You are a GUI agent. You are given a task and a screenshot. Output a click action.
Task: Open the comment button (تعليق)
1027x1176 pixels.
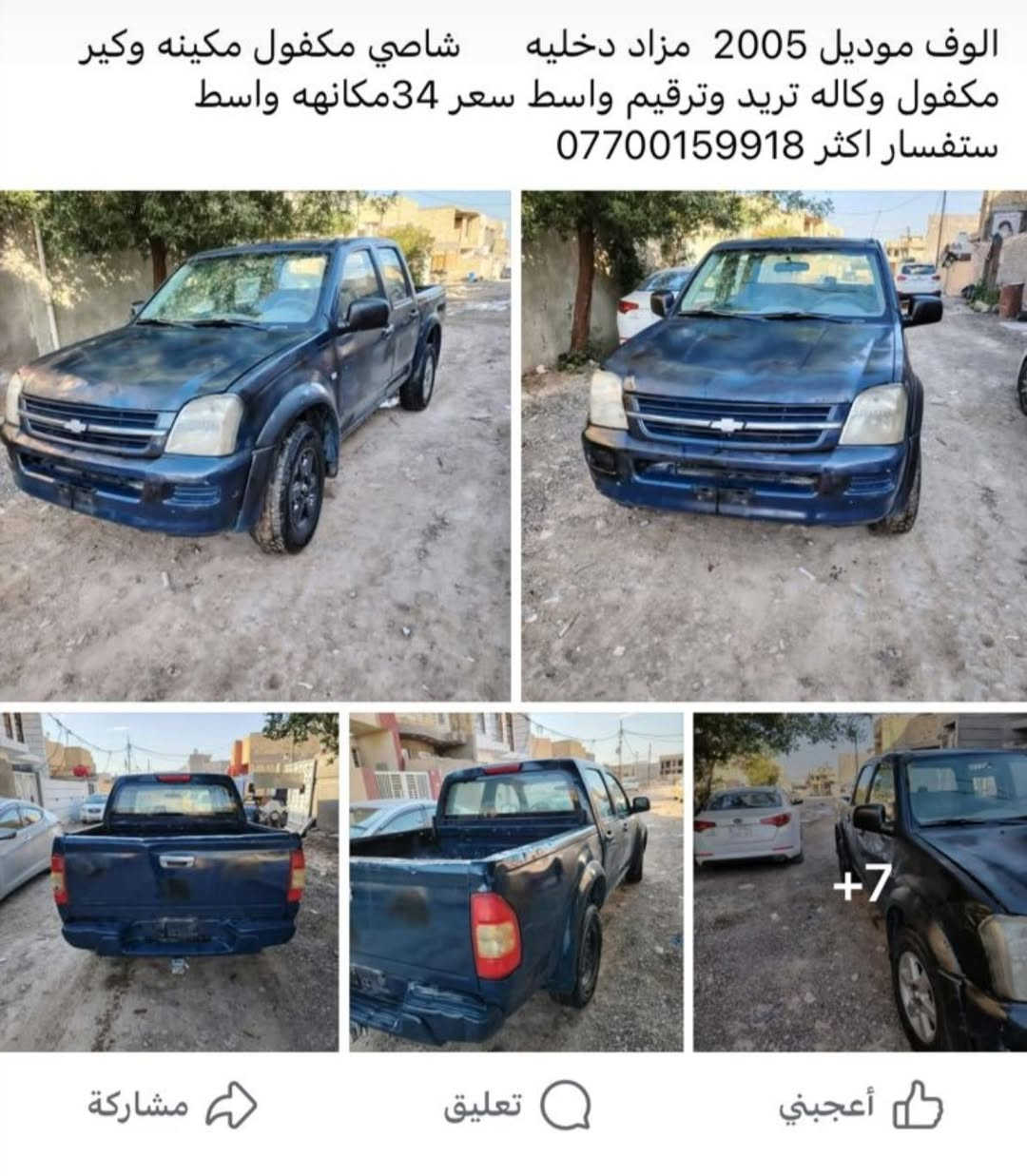click(x=518, y=1107)
